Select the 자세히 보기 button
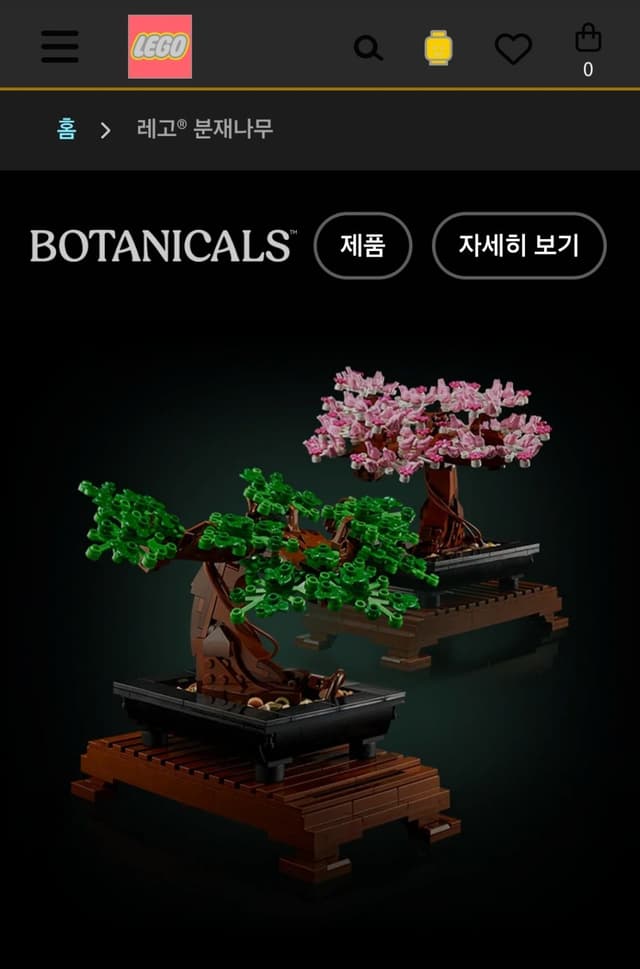 [x=519, y=245]
